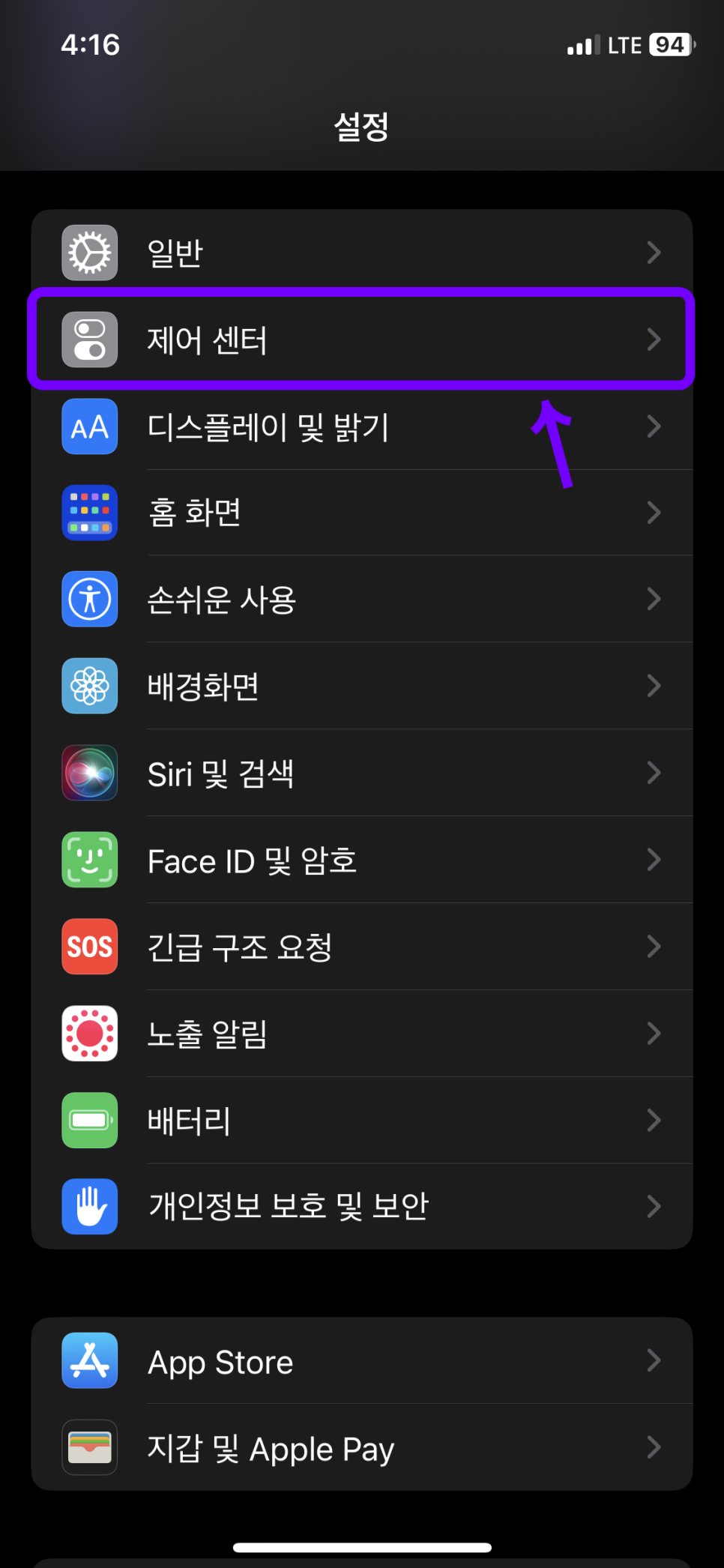The image size is (724, 1568).
Task: Open Siri 및 검색
Action: click(x=361, y=773)
